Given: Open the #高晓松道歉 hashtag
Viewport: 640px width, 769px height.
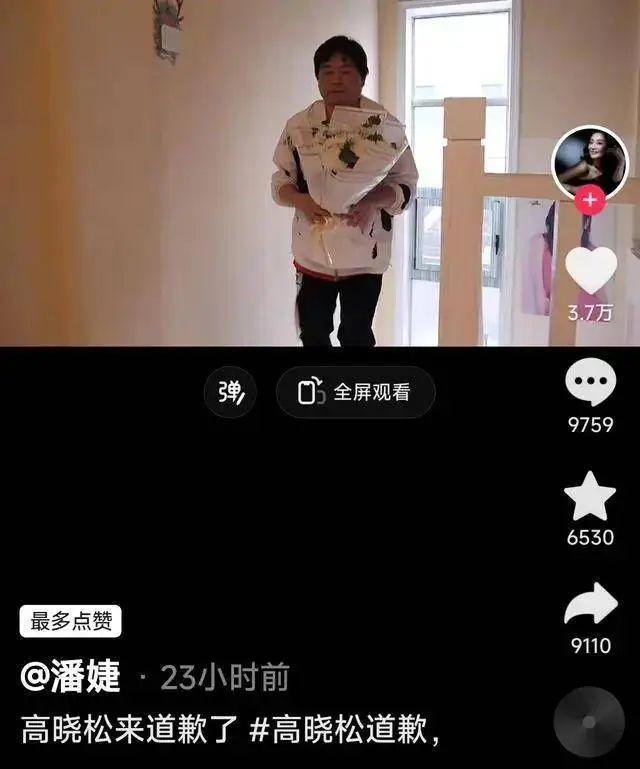Looking at the screenshot, I should point(338,730).
